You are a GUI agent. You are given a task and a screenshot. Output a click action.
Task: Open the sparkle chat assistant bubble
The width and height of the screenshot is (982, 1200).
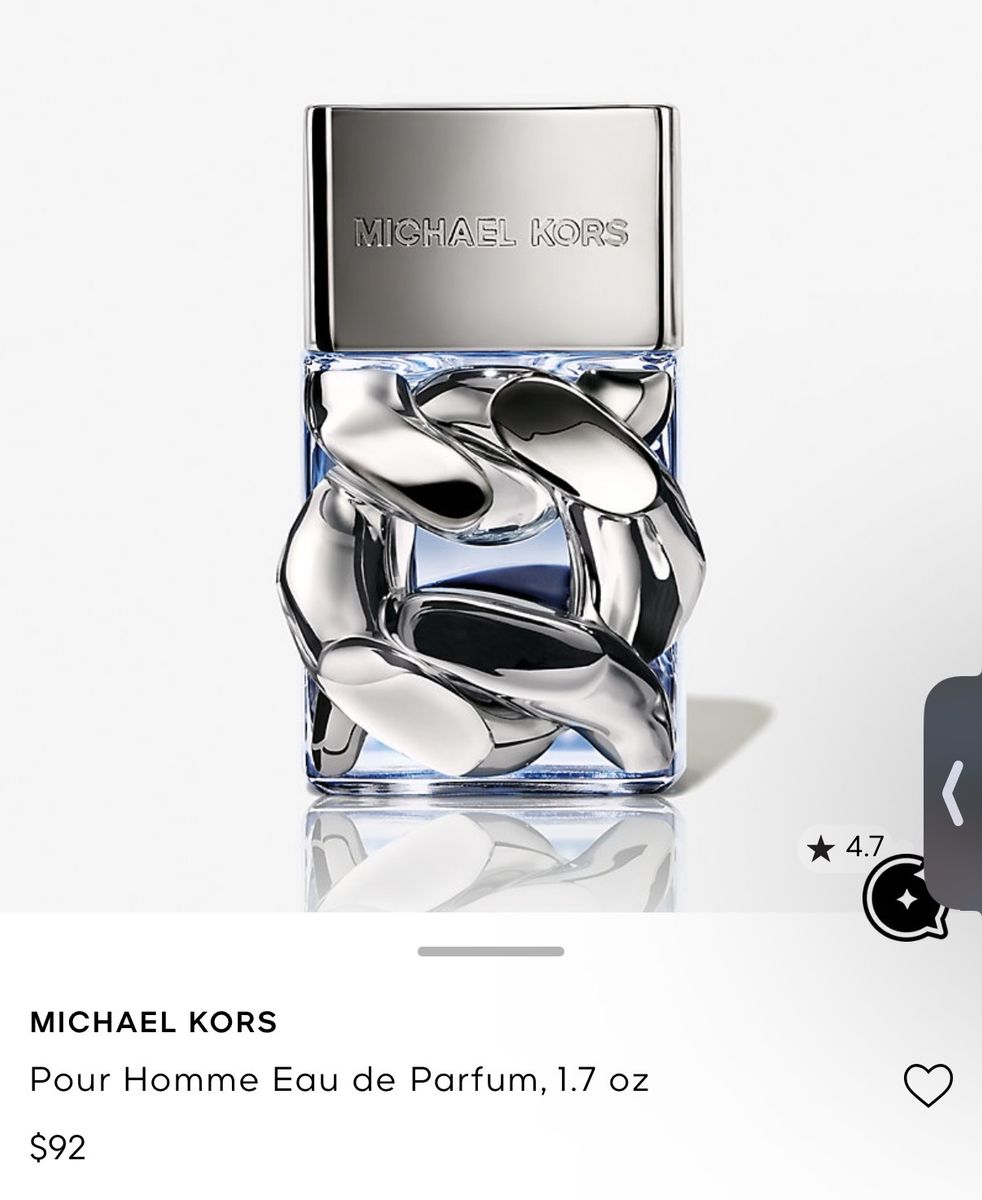pyautogui.click(x=903, y=899)
